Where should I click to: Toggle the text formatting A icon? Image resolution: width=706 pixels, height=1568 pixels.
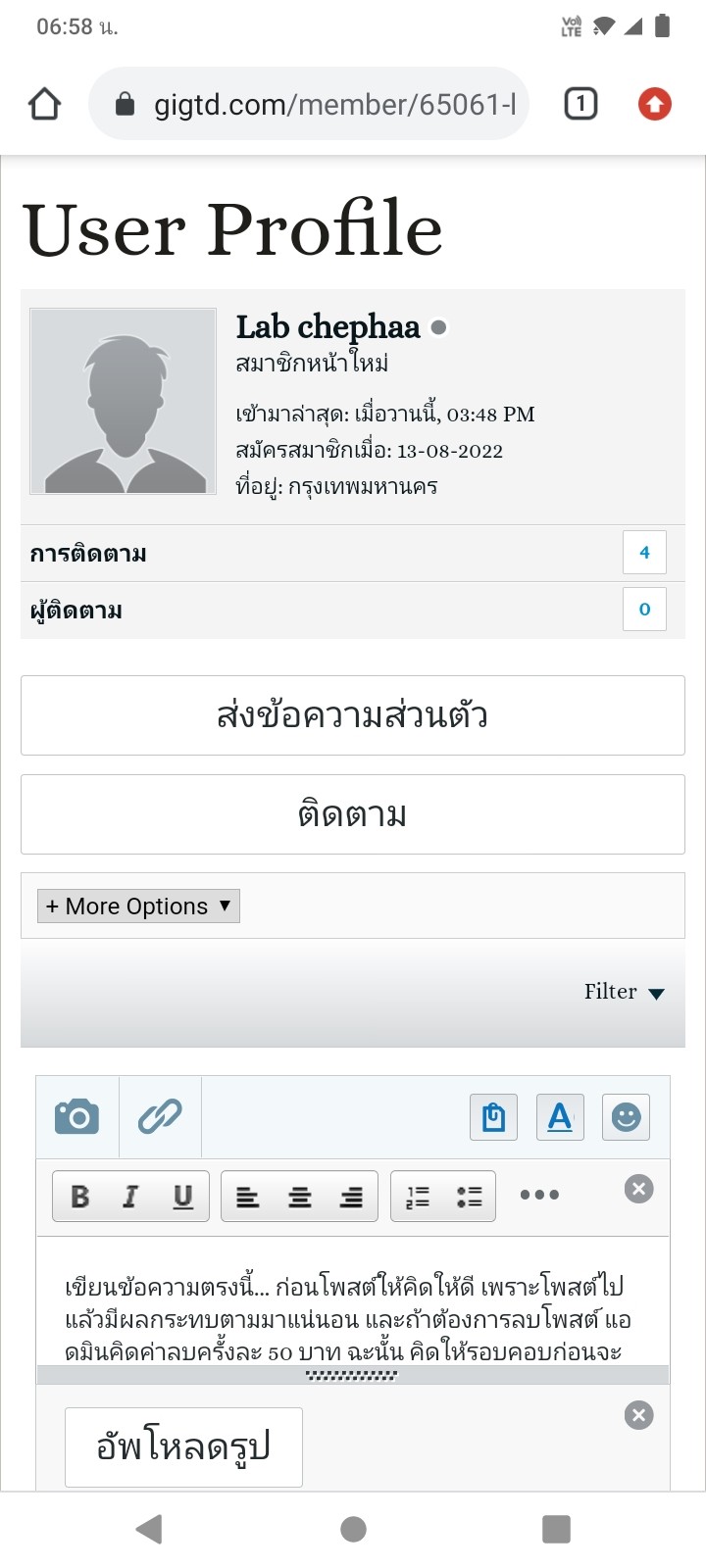click(x=560, y=1117)
